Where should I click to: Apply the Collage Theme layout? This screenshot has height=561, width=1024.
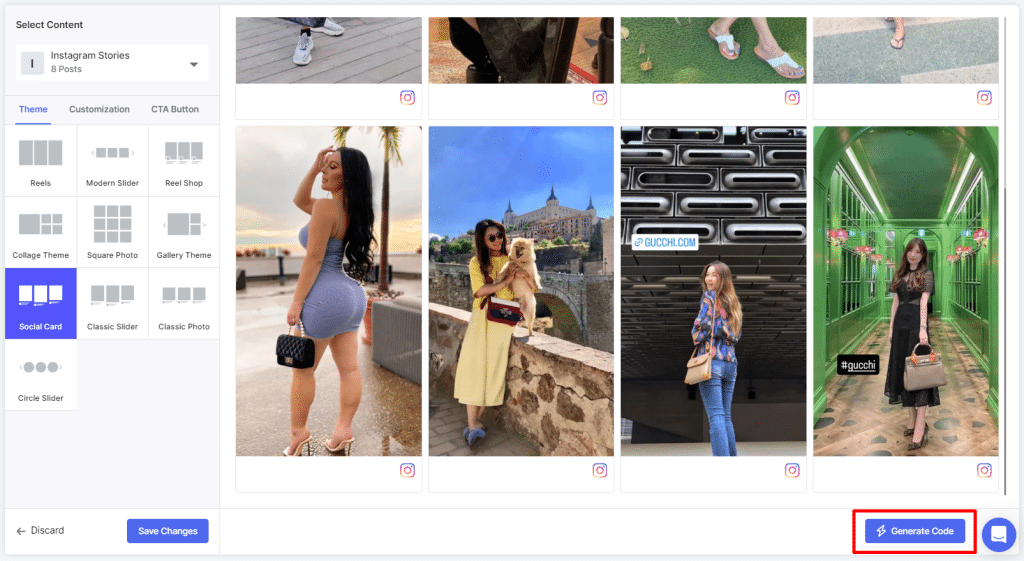pos(41,231)
